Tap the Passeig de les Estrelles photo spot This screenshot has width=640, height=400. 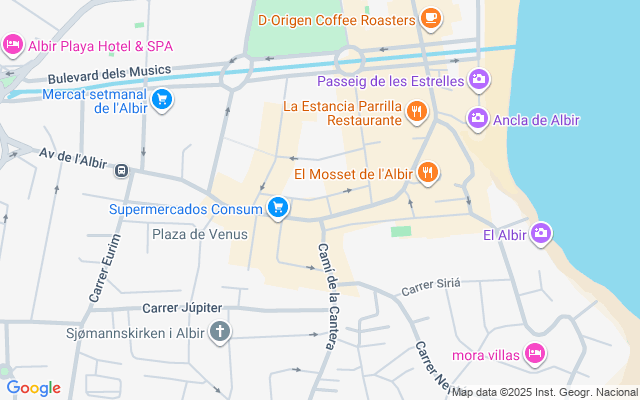coord(479,79)
